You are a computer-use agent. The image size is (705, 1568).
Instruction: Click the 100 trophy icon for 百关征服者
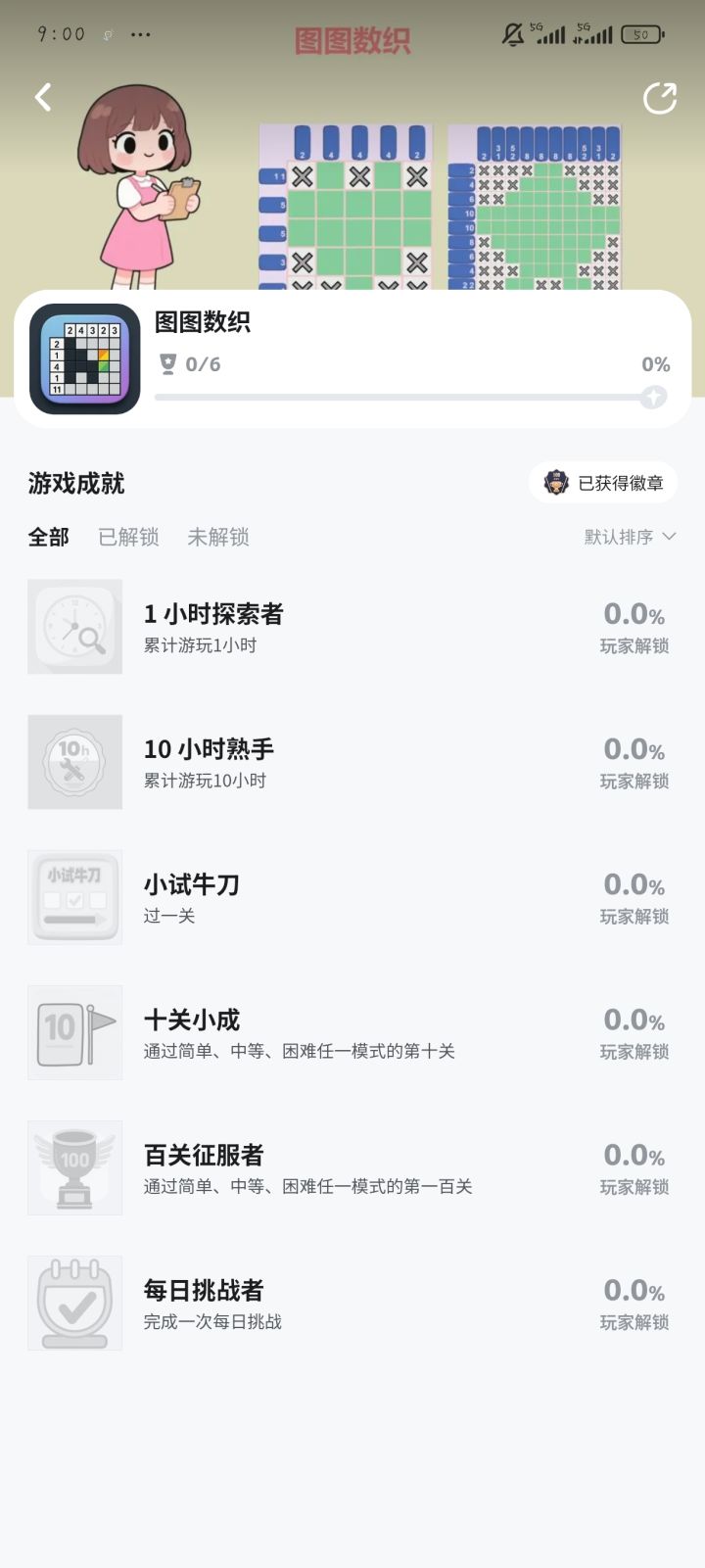pos(74,1166)
